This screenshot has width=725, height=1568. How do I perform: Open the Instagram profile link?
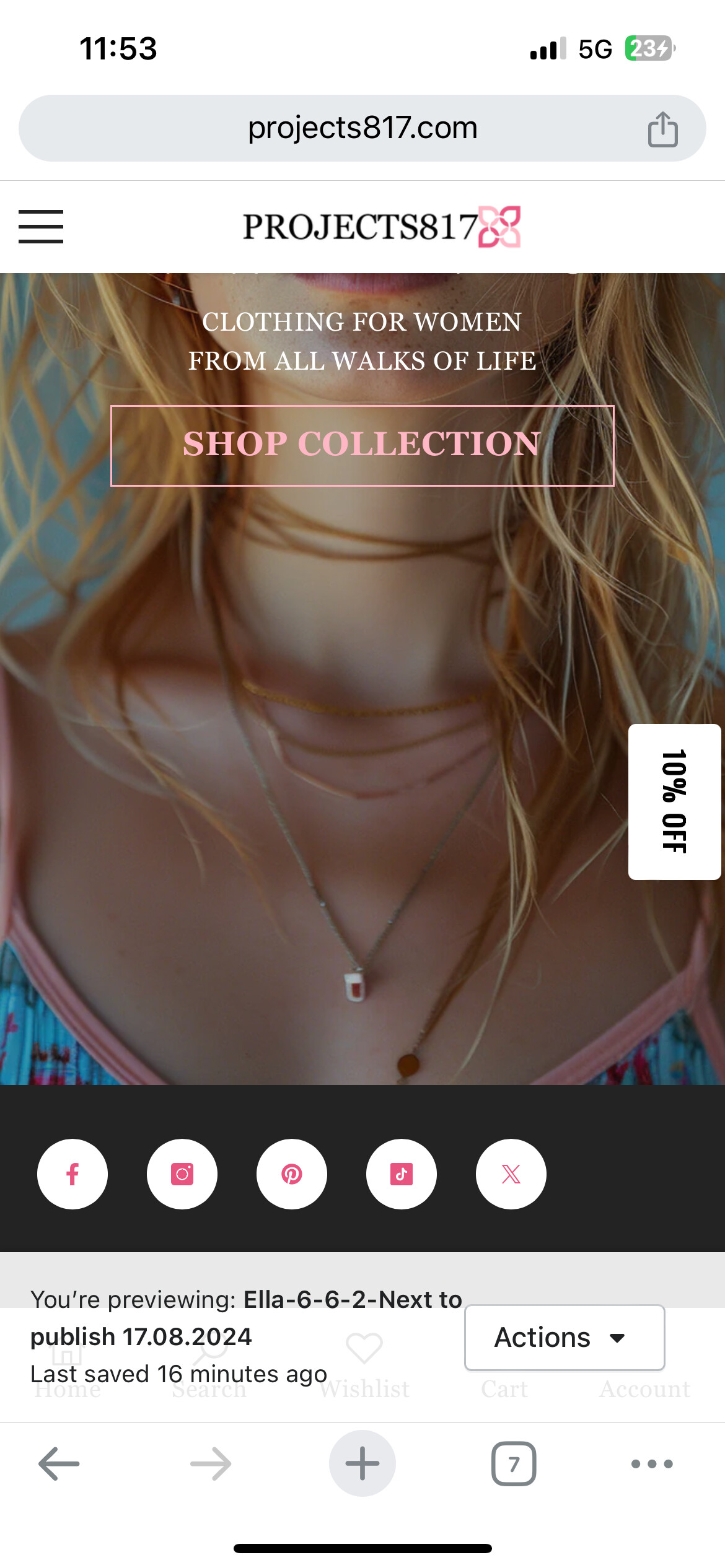pos(182,1174)
